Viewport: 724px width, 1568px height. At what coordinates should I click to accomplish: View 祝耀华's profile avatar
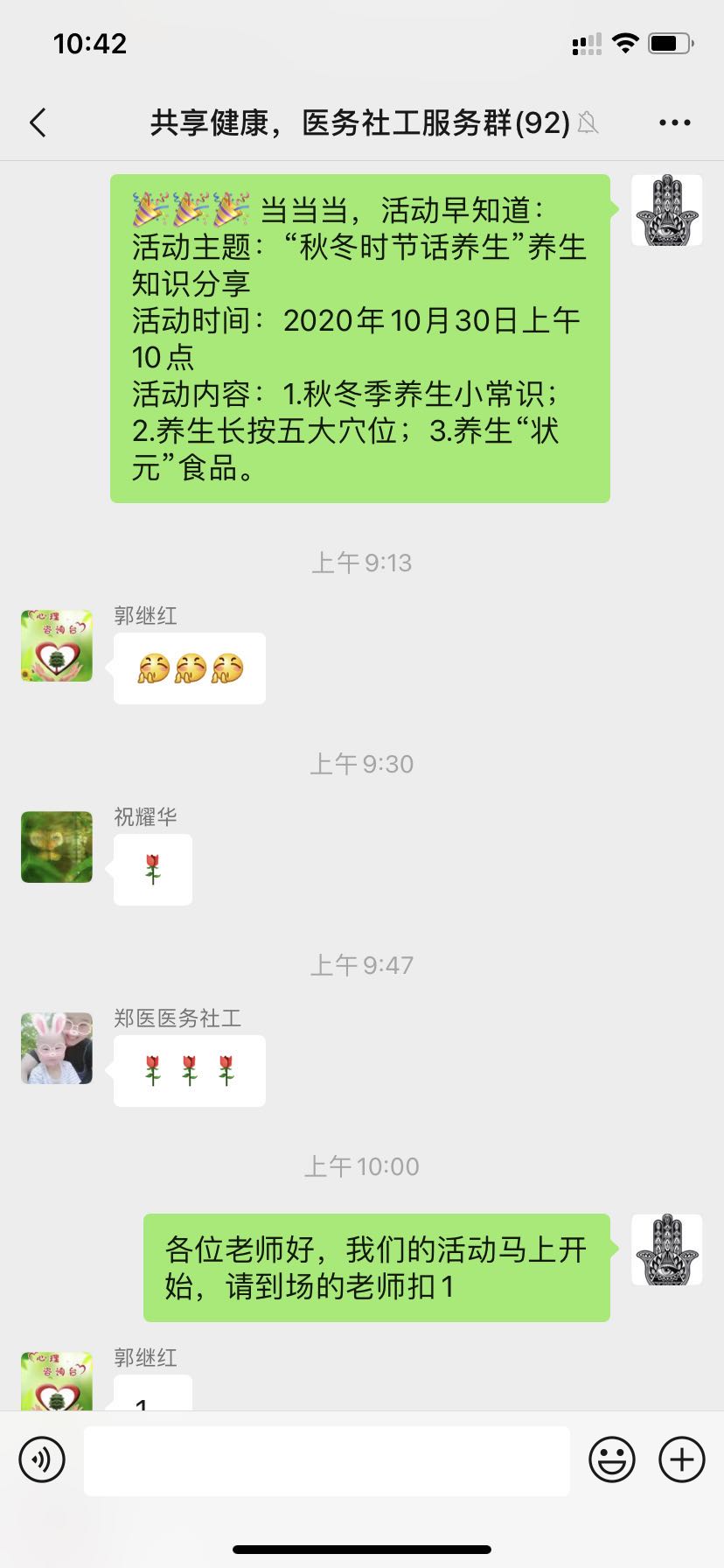coord(57,847)
